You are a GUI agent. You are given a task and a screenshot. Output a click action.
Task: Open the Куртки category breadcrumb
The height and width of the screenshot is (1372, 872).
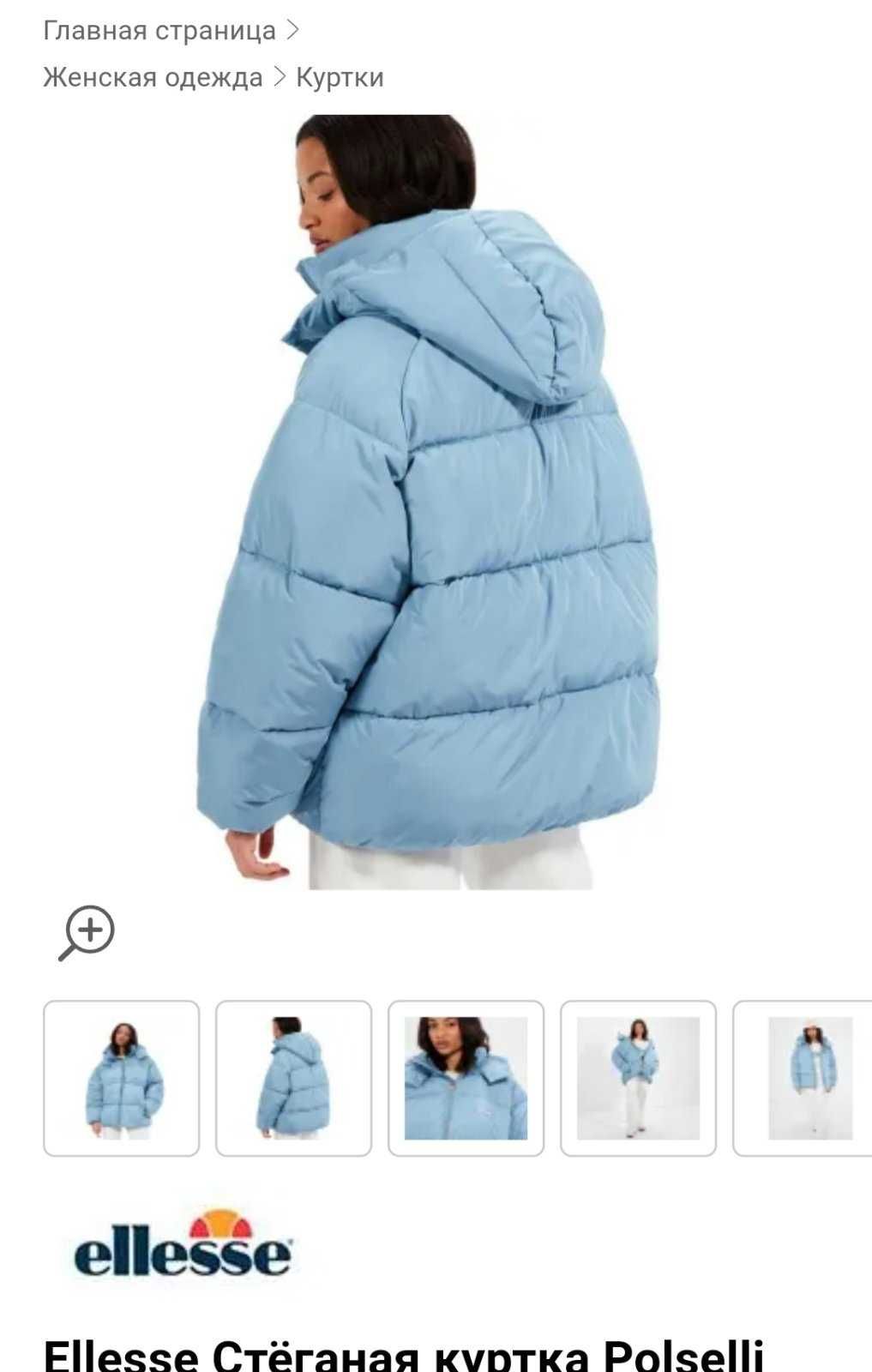tap(340, 77)
